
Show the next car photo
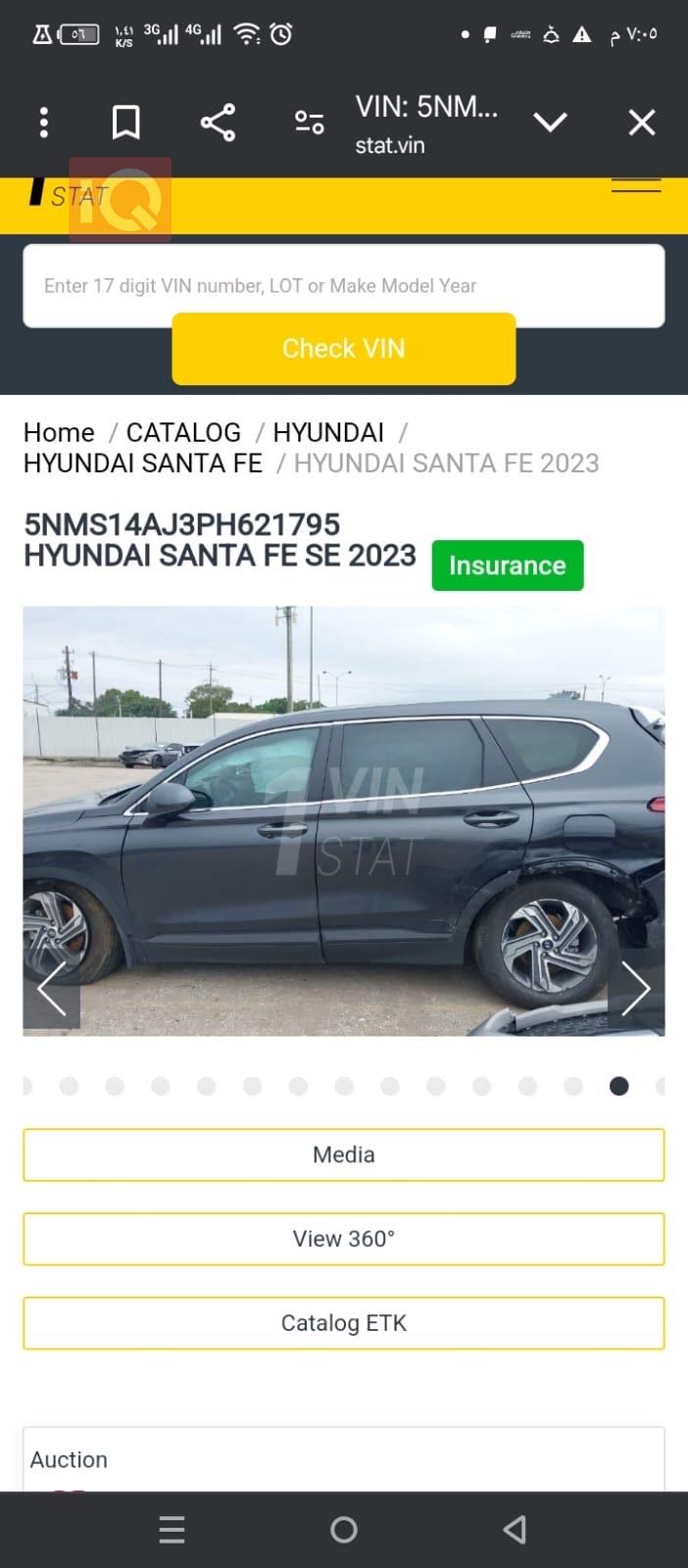tap(636, 989)
